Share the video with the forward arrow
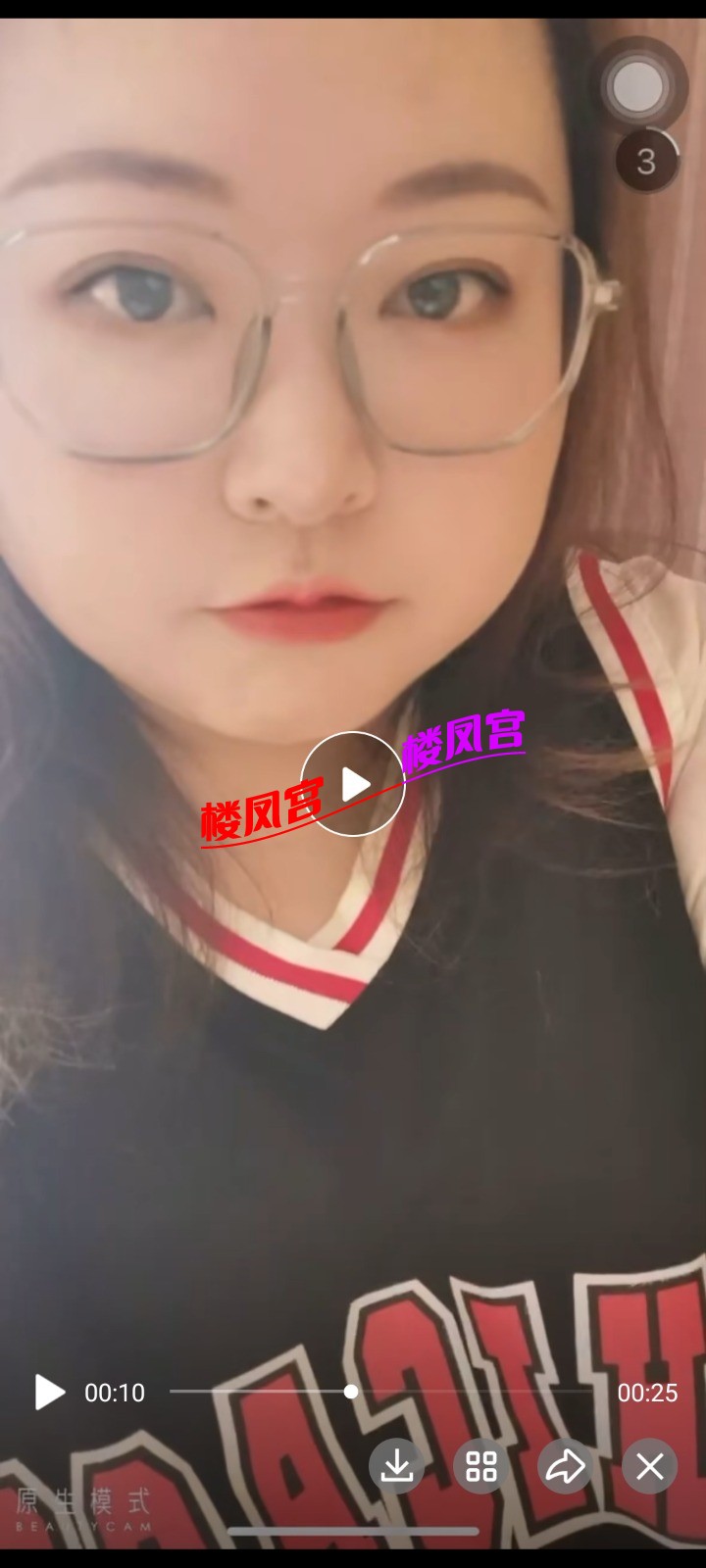 (565, 1466)
